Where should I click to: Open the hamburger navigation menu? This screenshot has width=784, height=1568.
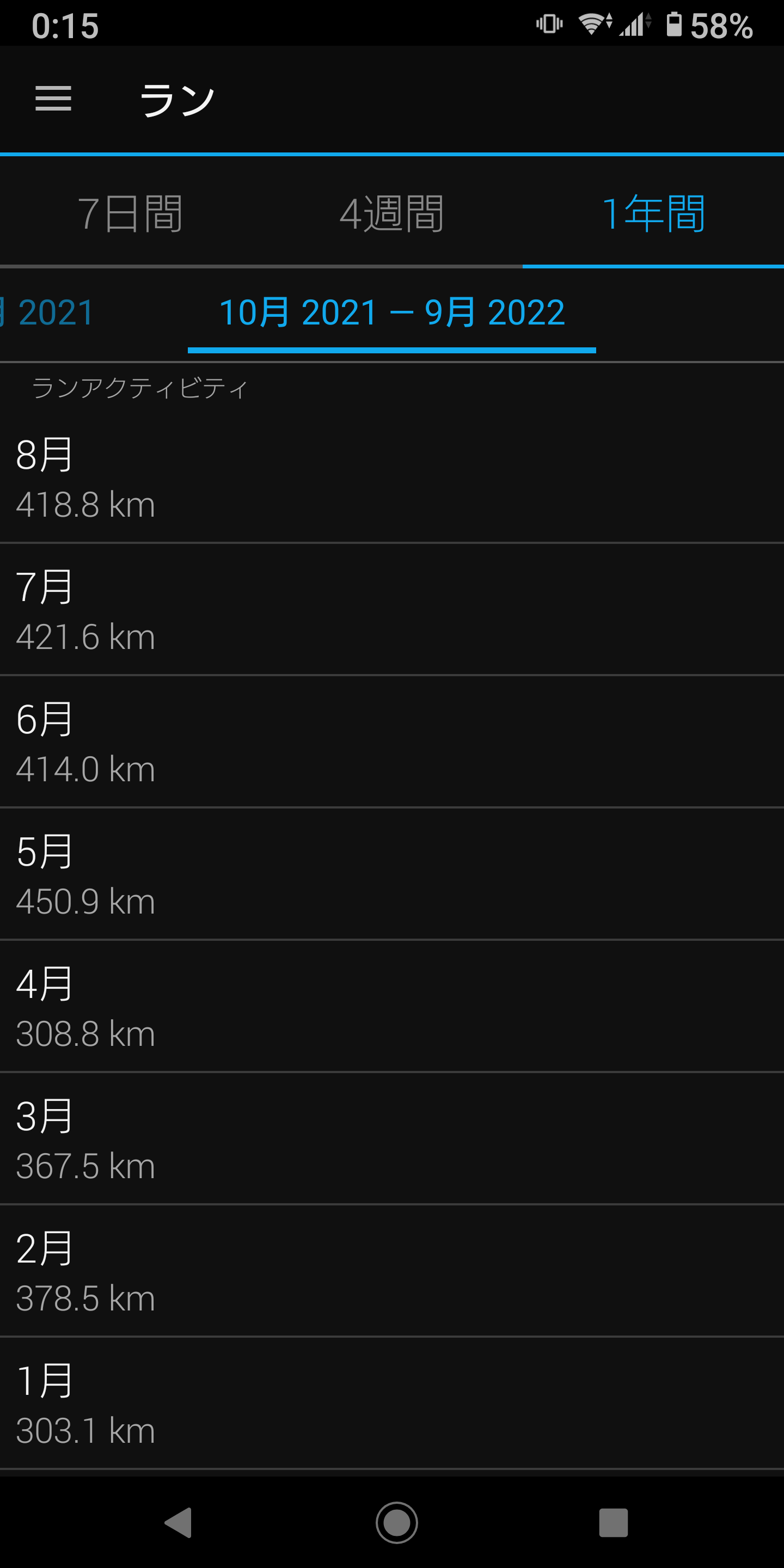click(x=53, y=99)
